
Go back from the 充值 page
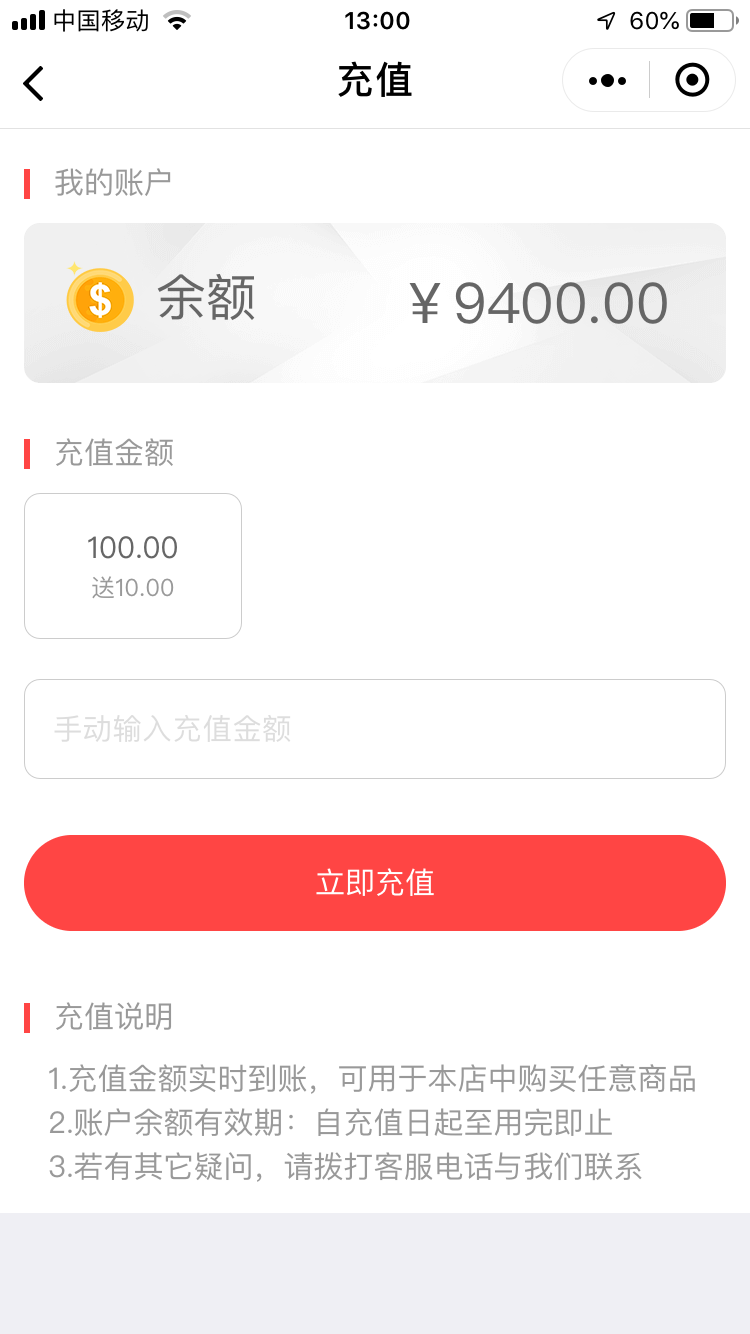pyautogui.click(x=34, y=82)
